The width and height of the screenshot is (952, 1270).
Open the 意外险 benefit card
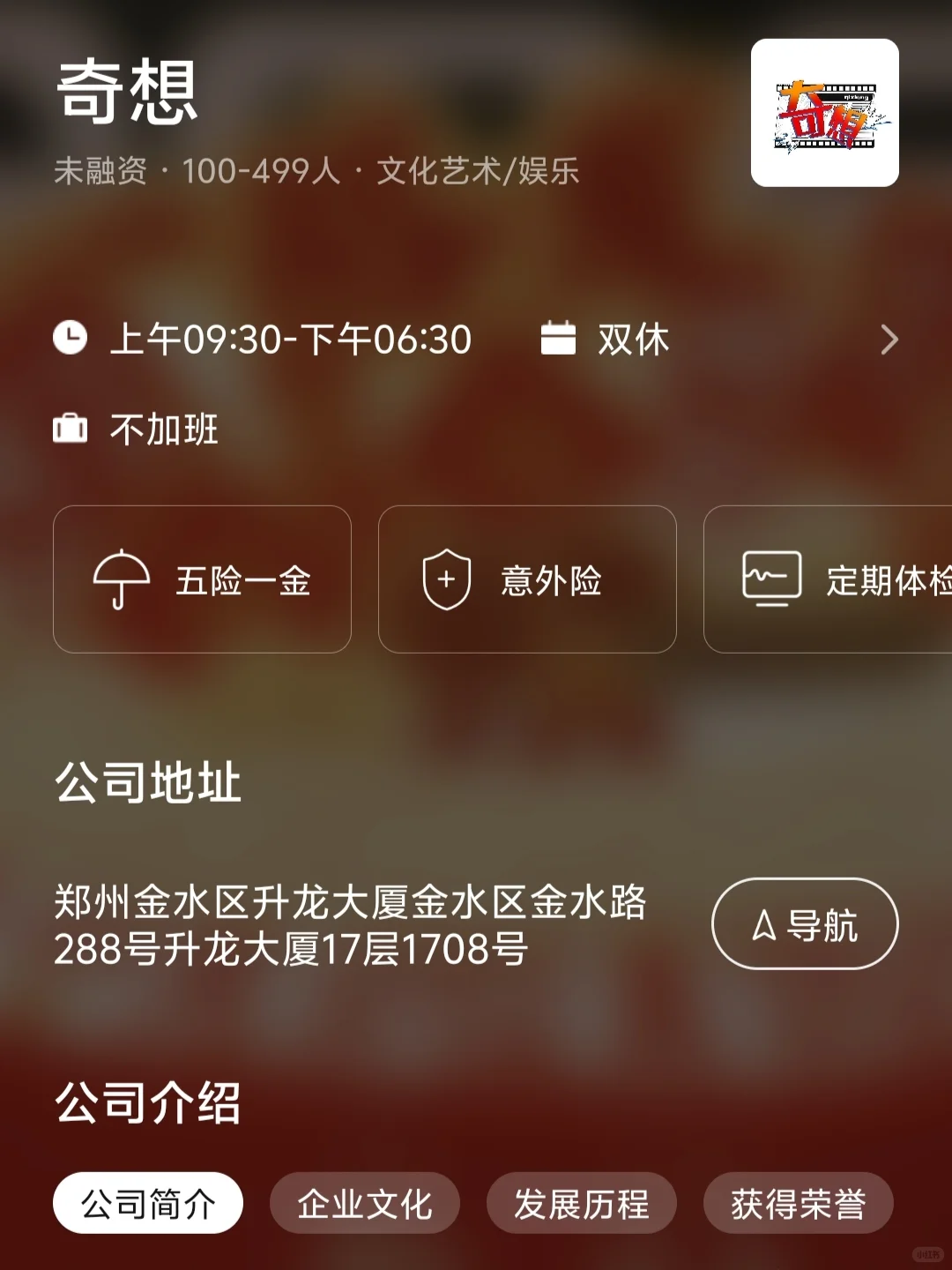pyautogui.click(x=527, y=579)
